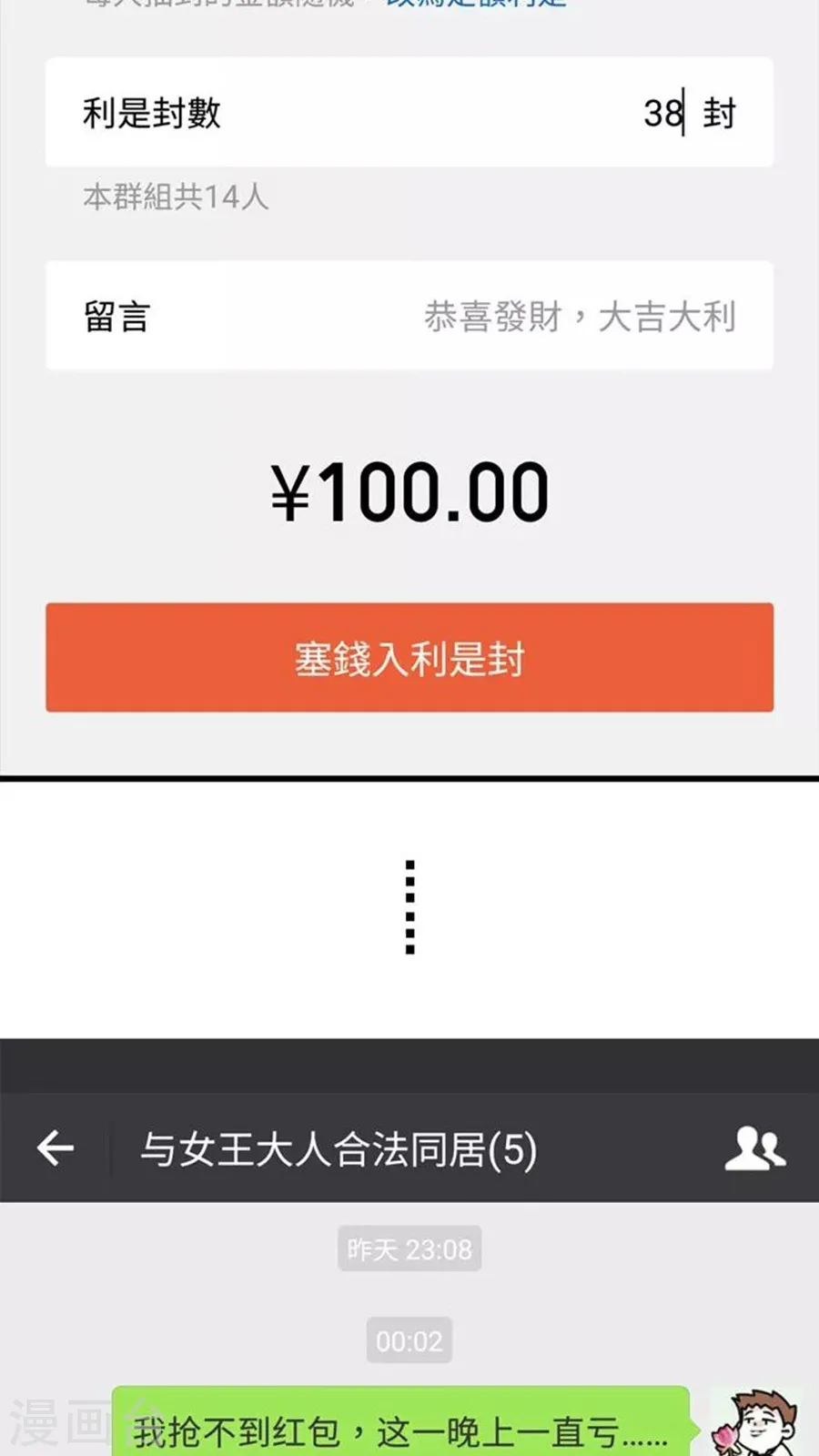819x1456 pixels.
Task: Tap the ¥100.00 amount display
Action: tap(409, 489)
